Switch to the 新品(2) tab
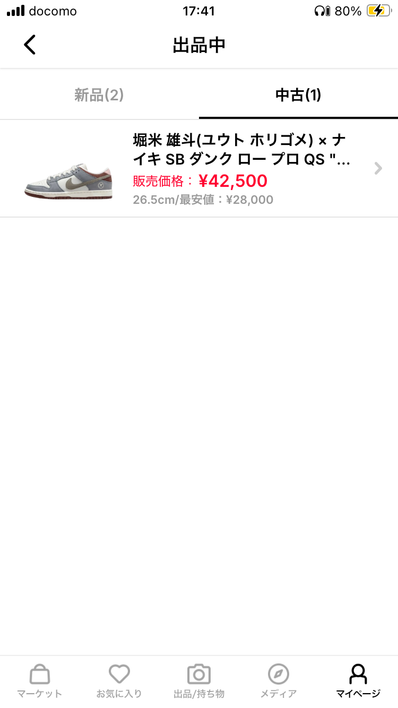398x708 pixels. click(99, 95)
